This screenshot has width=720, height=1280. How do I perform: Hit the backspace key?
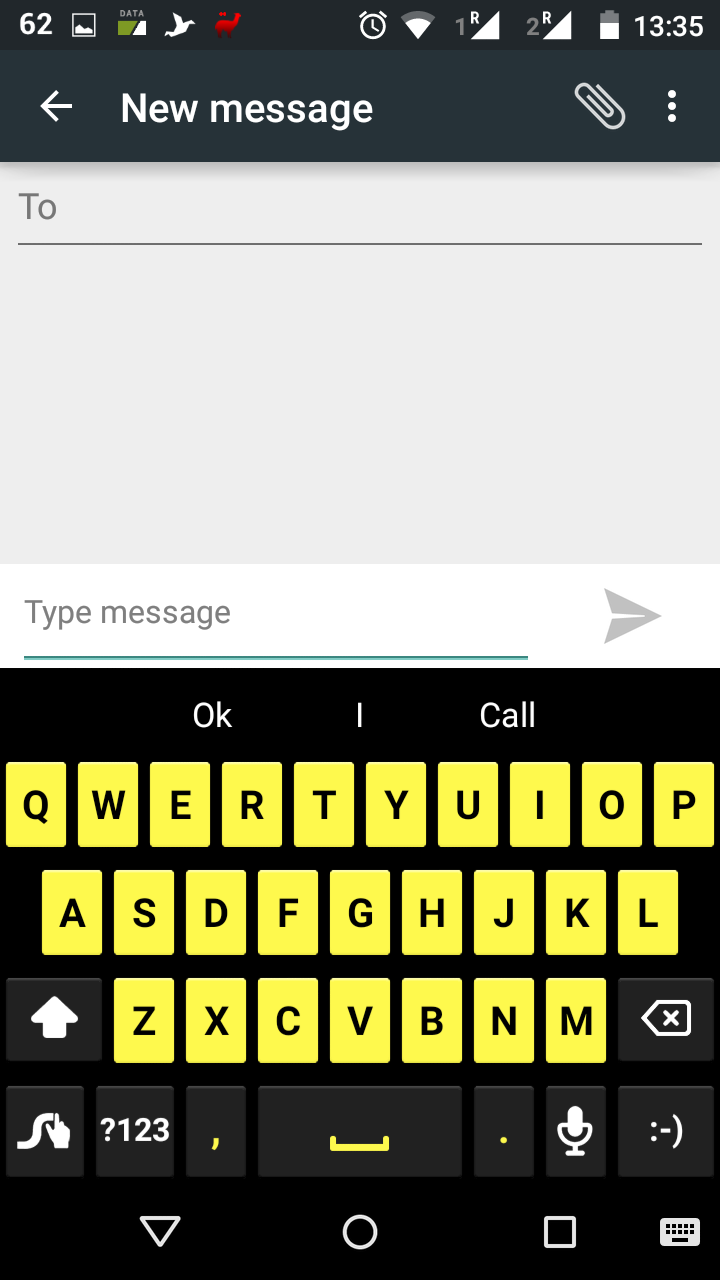(x=666, y=1020)
